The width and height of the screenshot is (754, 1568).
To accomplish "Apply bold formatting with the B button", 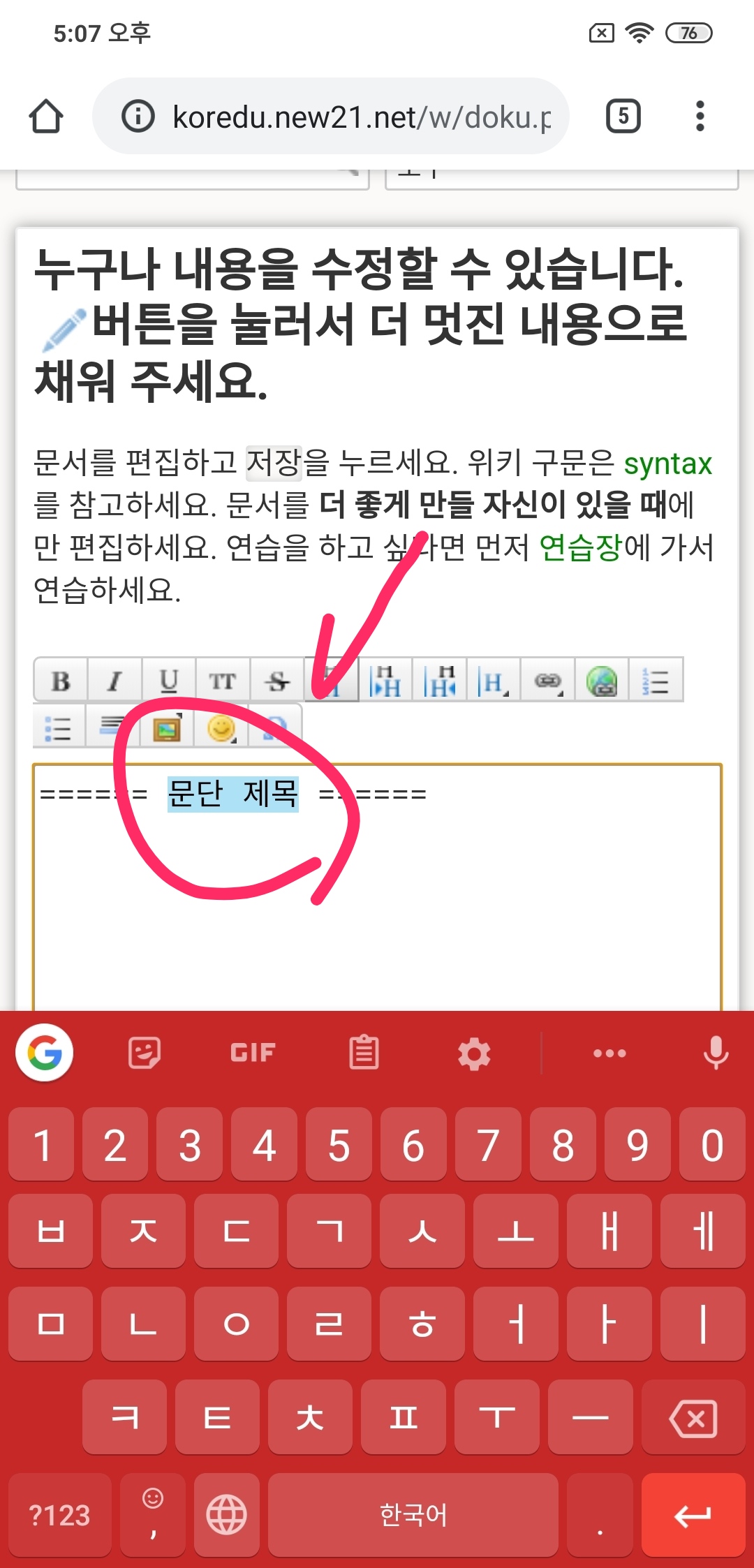I will point(61,680).
